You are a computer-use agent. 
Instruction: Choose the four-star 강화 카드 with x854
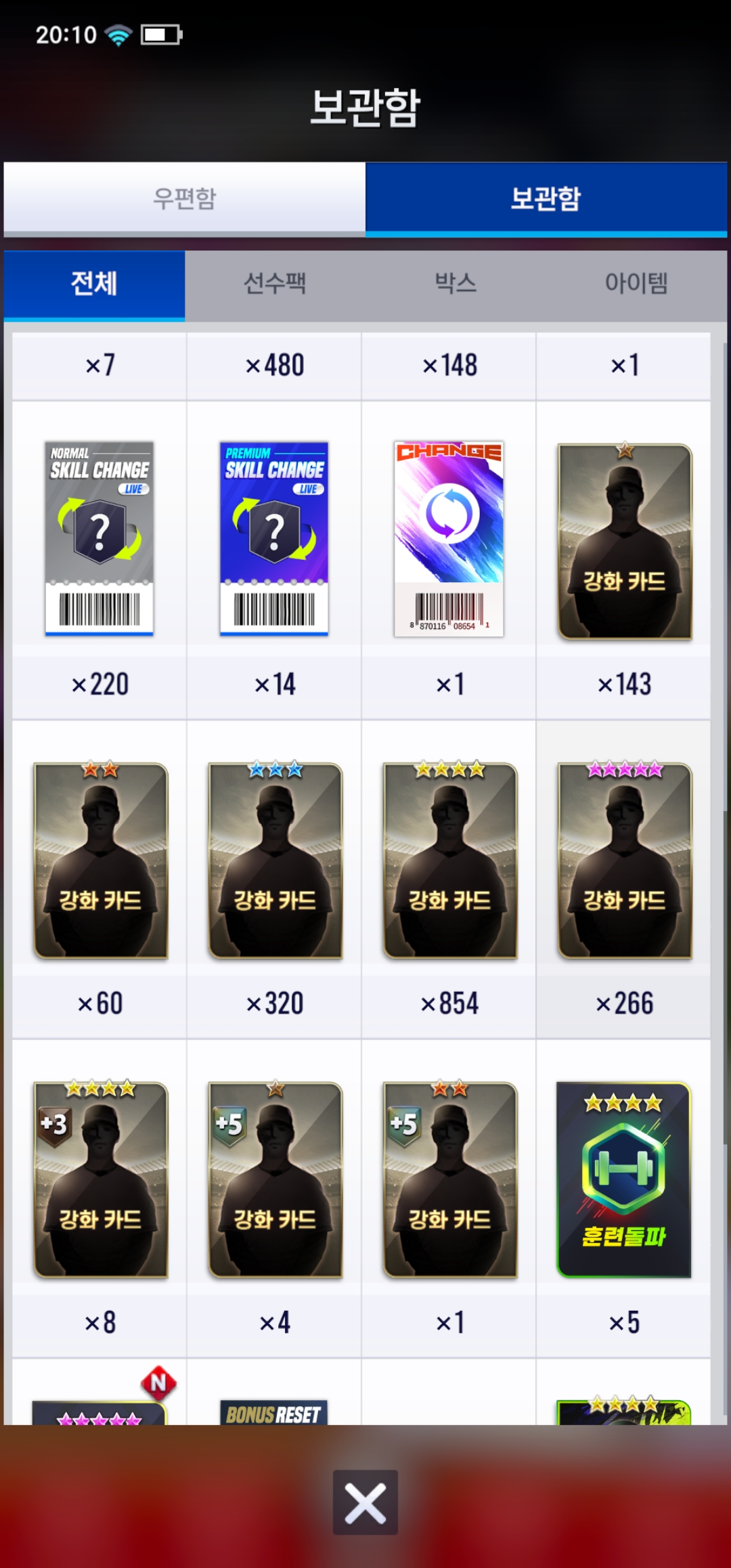pyautogui.click(x=449, y=860)
